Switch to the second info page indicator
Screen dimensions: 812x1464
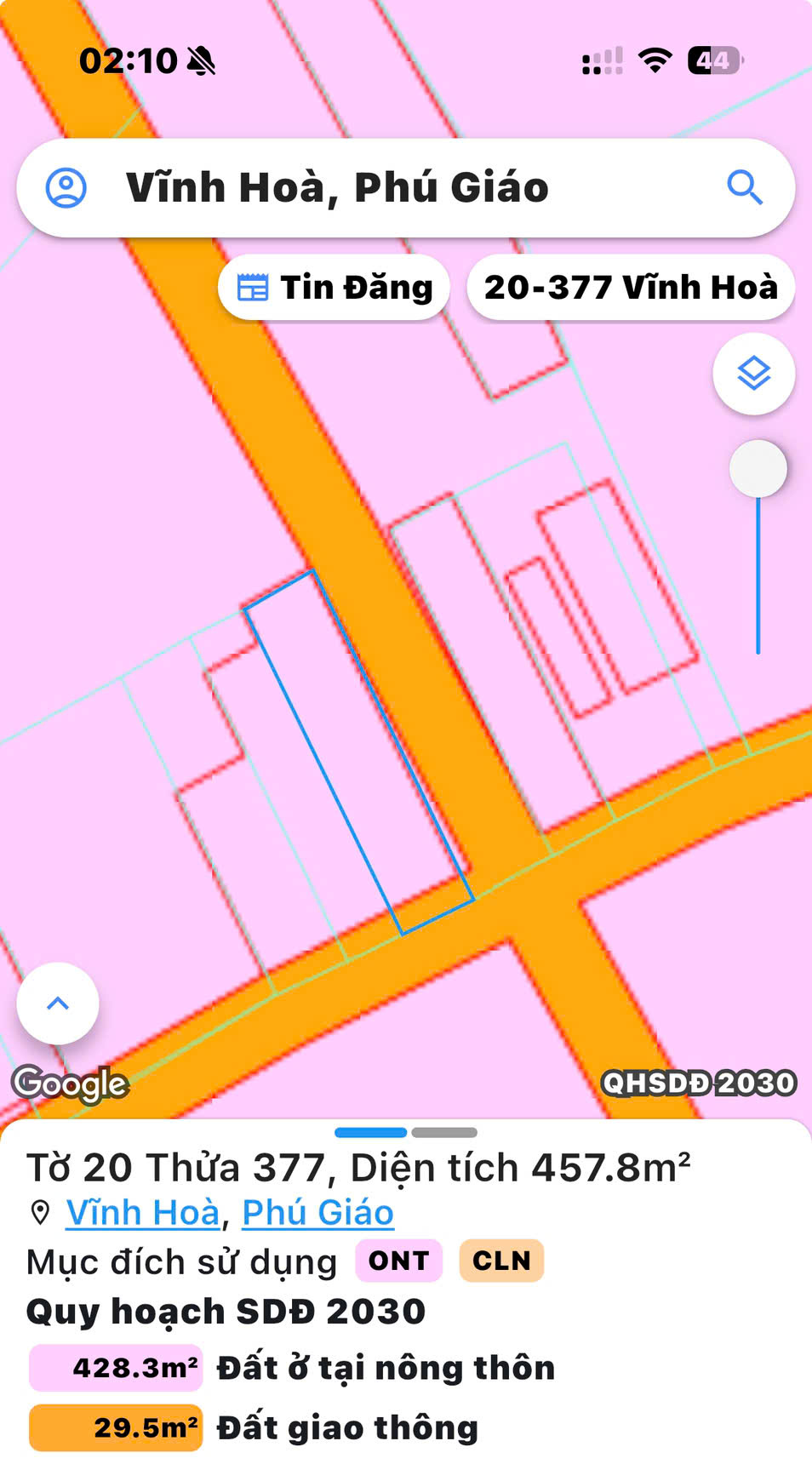(x=443, y=1133)
